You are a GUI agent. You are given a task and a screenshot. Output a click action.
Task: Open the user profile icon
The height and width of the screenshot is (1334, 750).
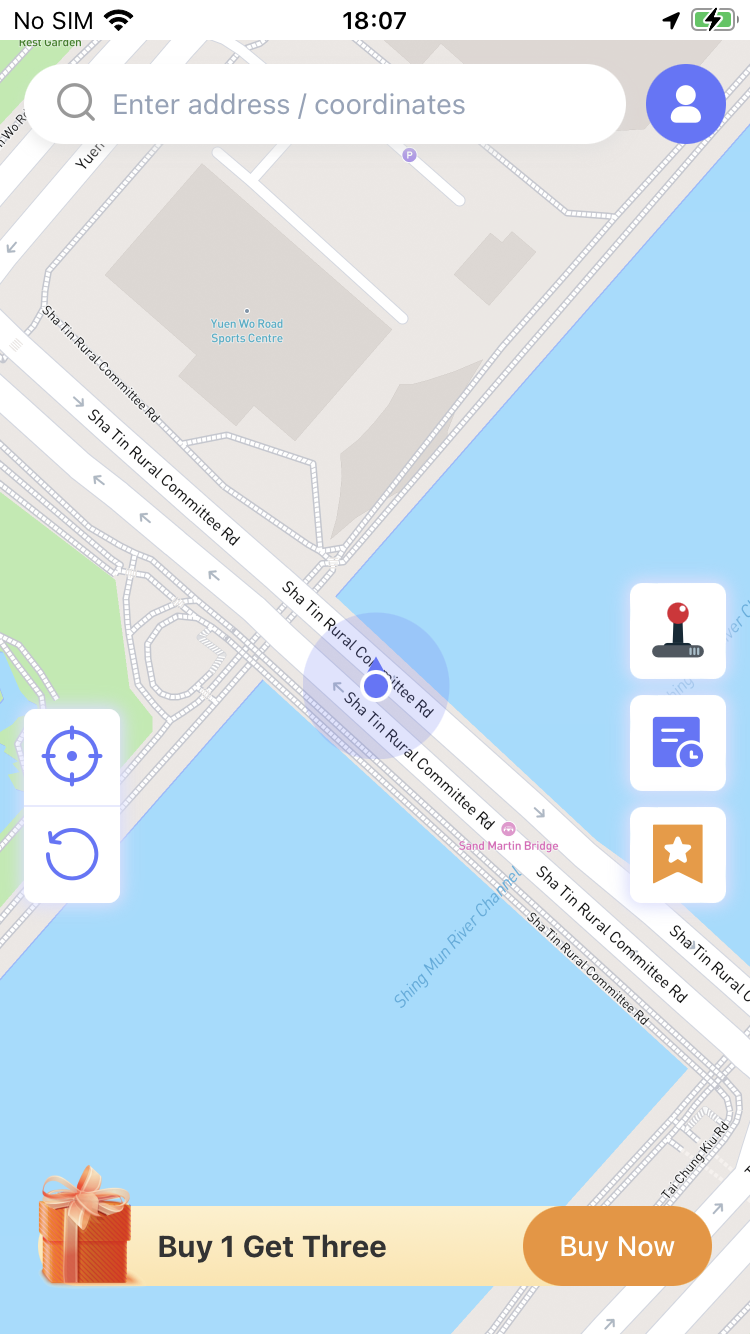tap(686, 104)
